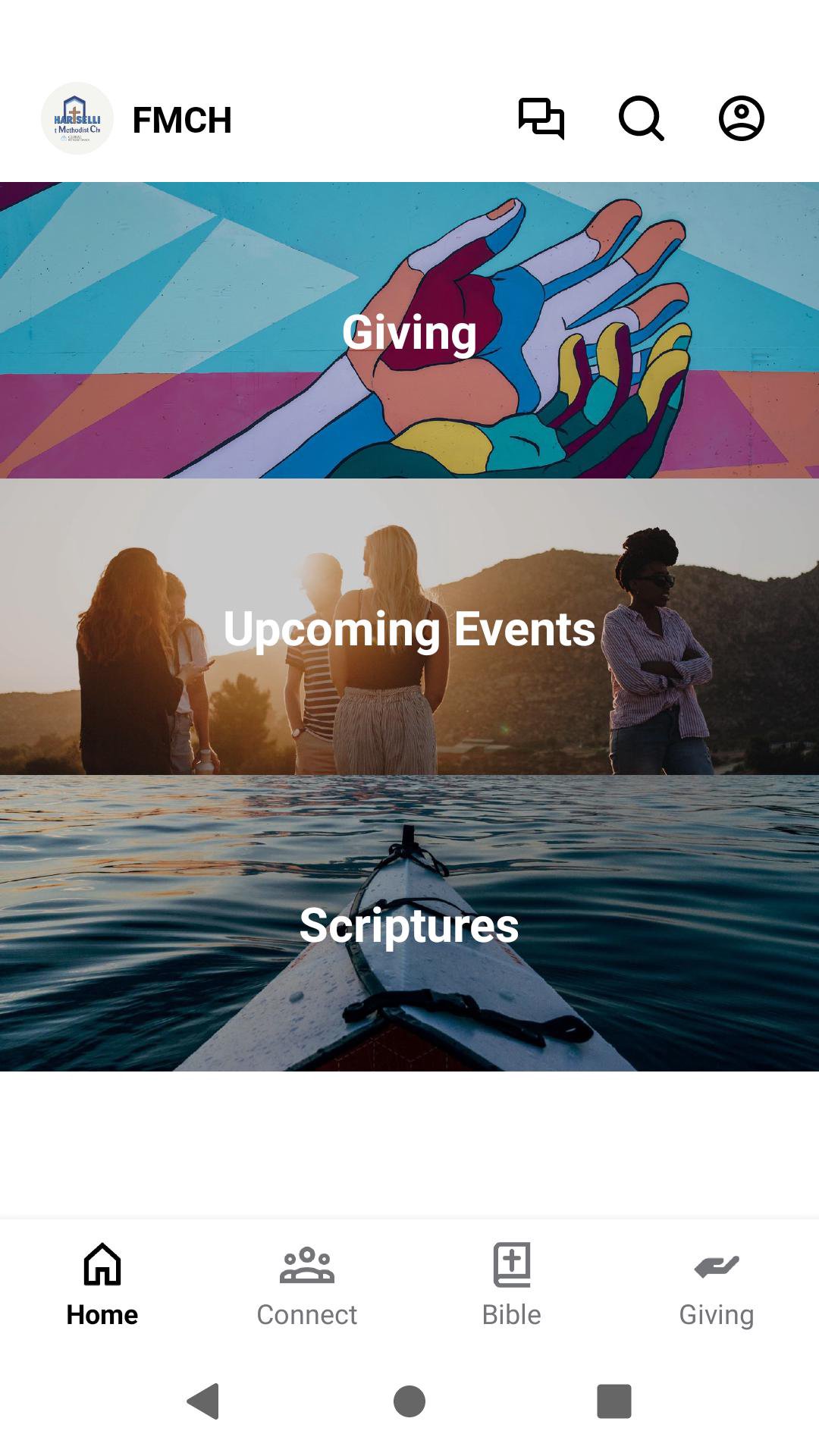Tap the system back button
The height and width of the screenshot is (1456, 819).
tap(203, 1401)
